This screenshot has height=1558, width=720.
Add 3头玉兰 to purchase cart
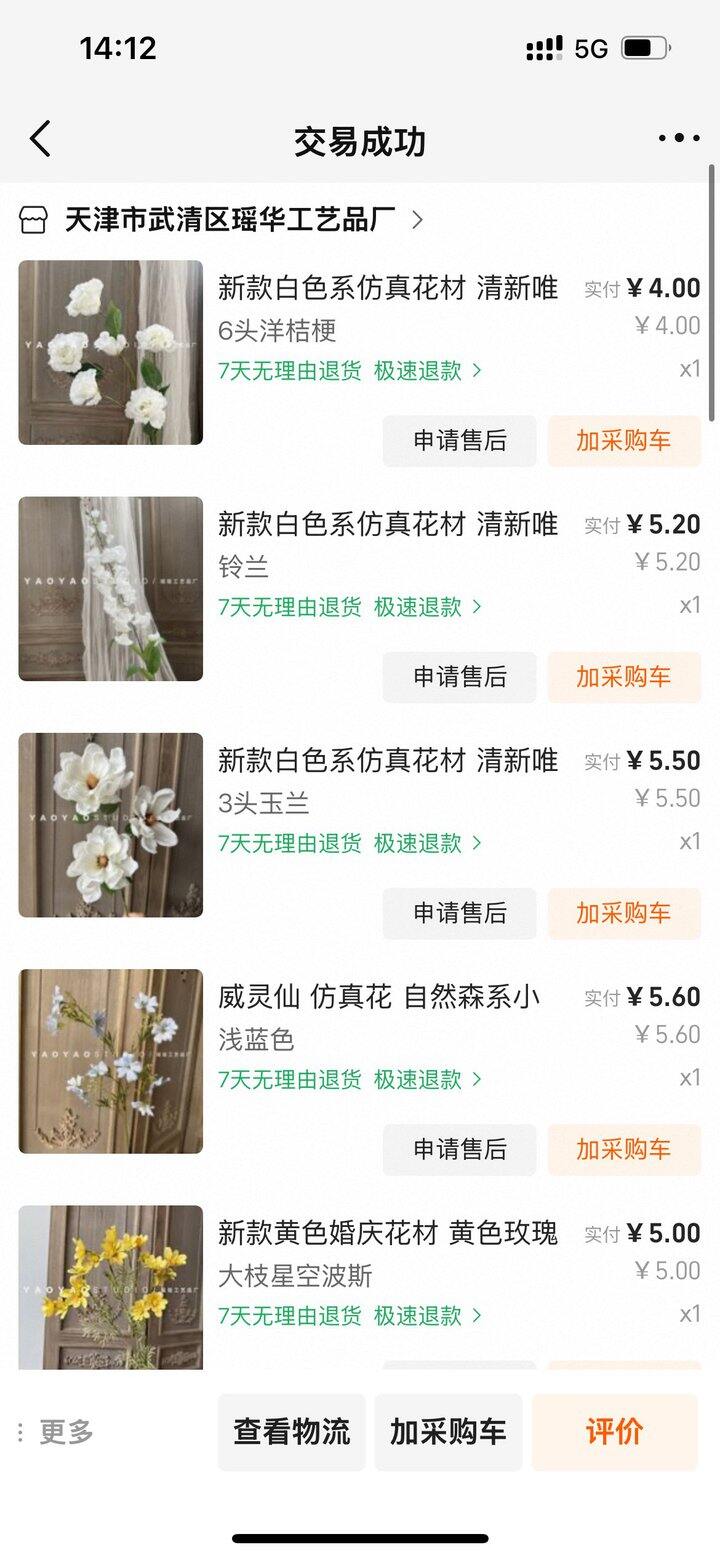click(623, 913)
